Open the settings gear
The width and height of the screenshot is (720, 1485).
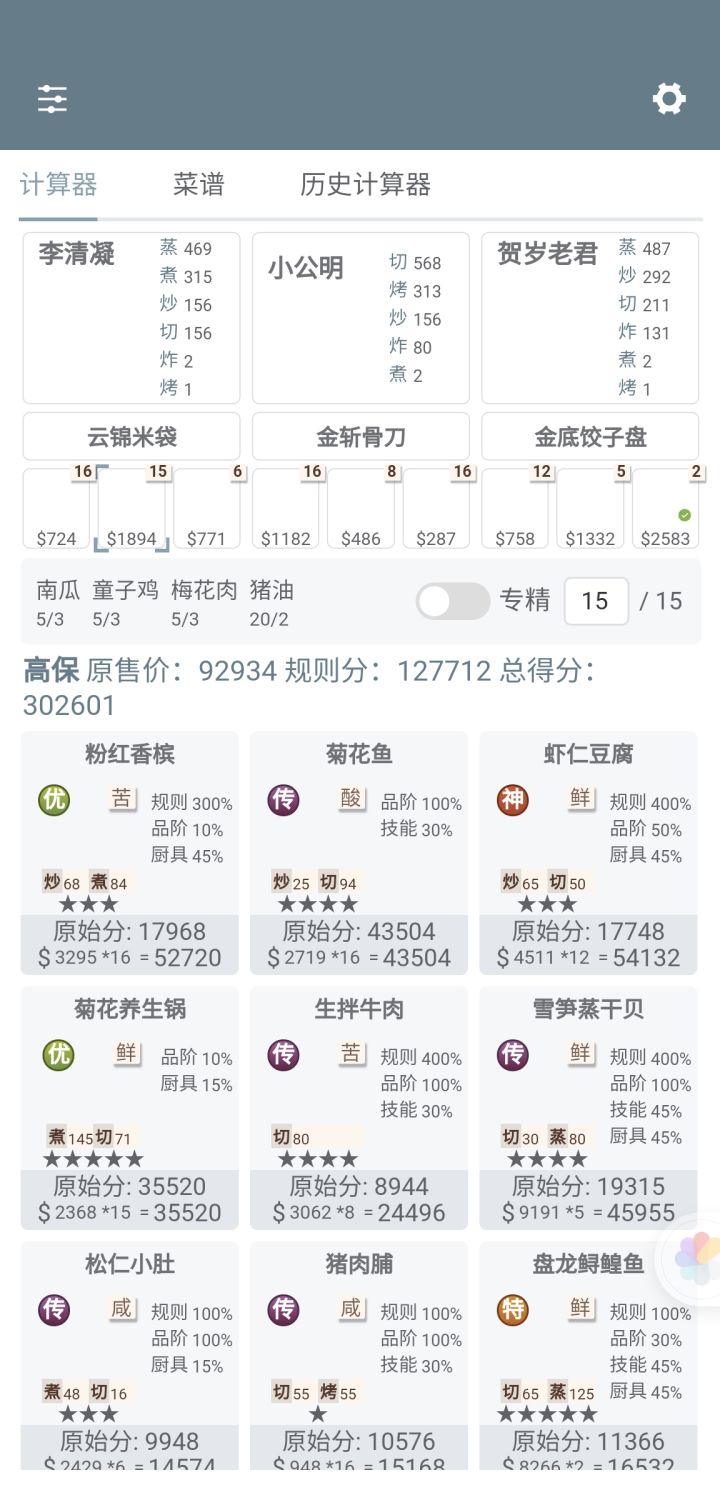669,99
